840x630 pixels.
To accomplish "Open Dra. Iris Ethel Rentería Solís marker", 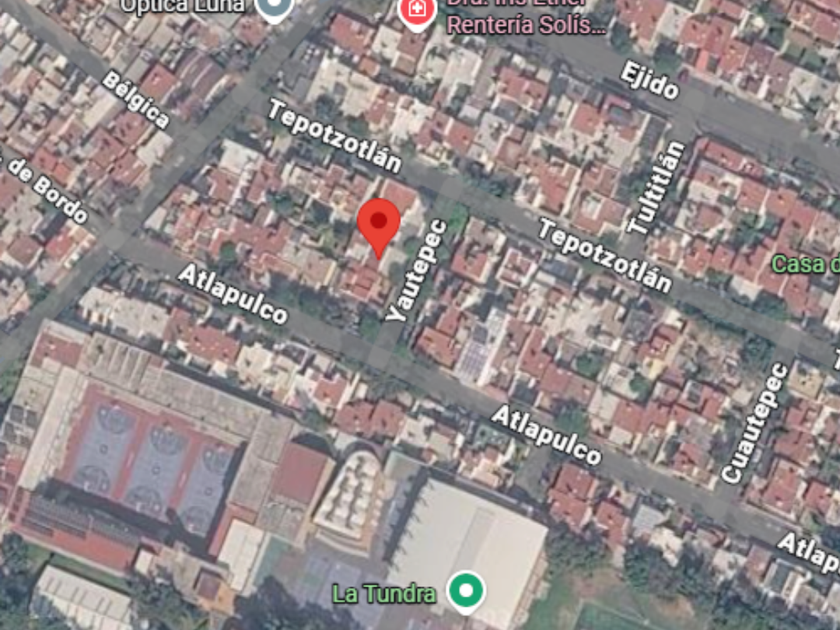I will (415, 12).
